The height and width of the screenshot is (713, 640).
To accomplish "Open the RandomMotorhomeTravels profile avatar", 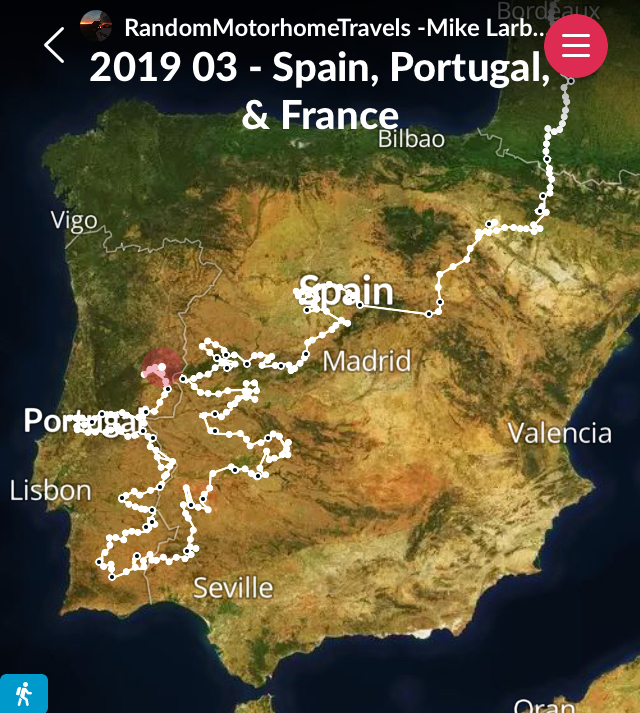I will pyautogui.click(x=96, y=26).
